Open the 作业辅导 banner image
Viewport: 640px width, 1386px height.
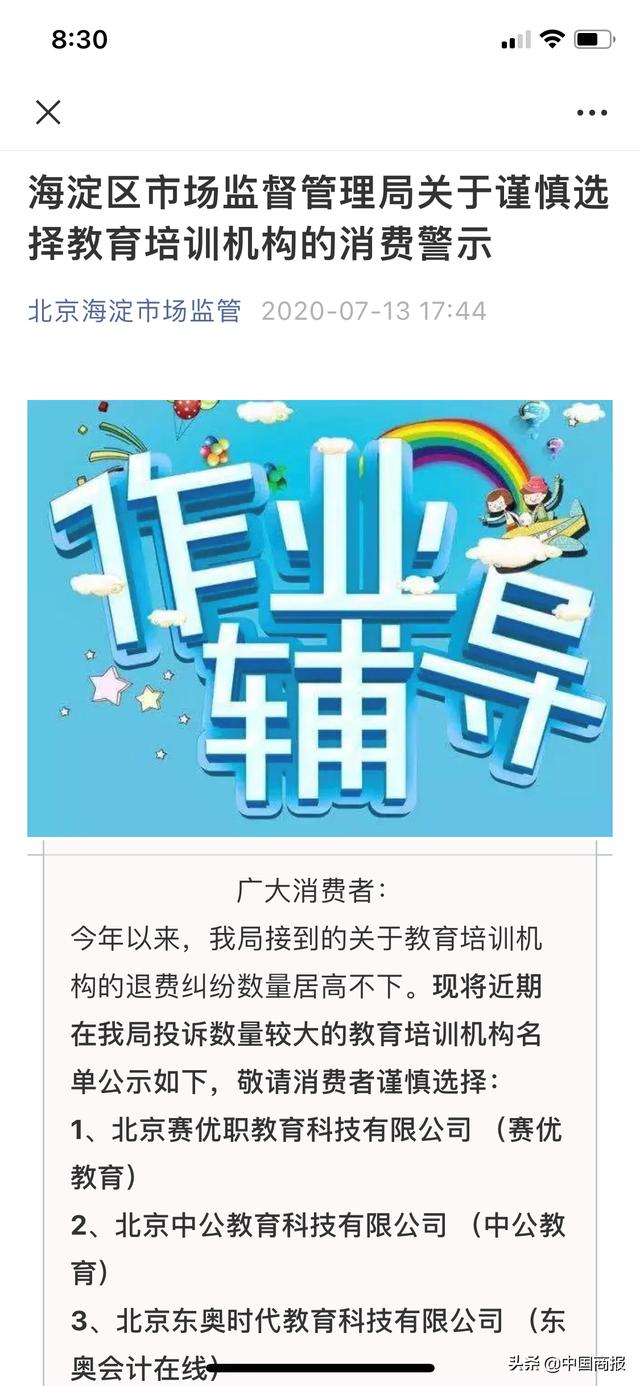click(x=320, y=618)
